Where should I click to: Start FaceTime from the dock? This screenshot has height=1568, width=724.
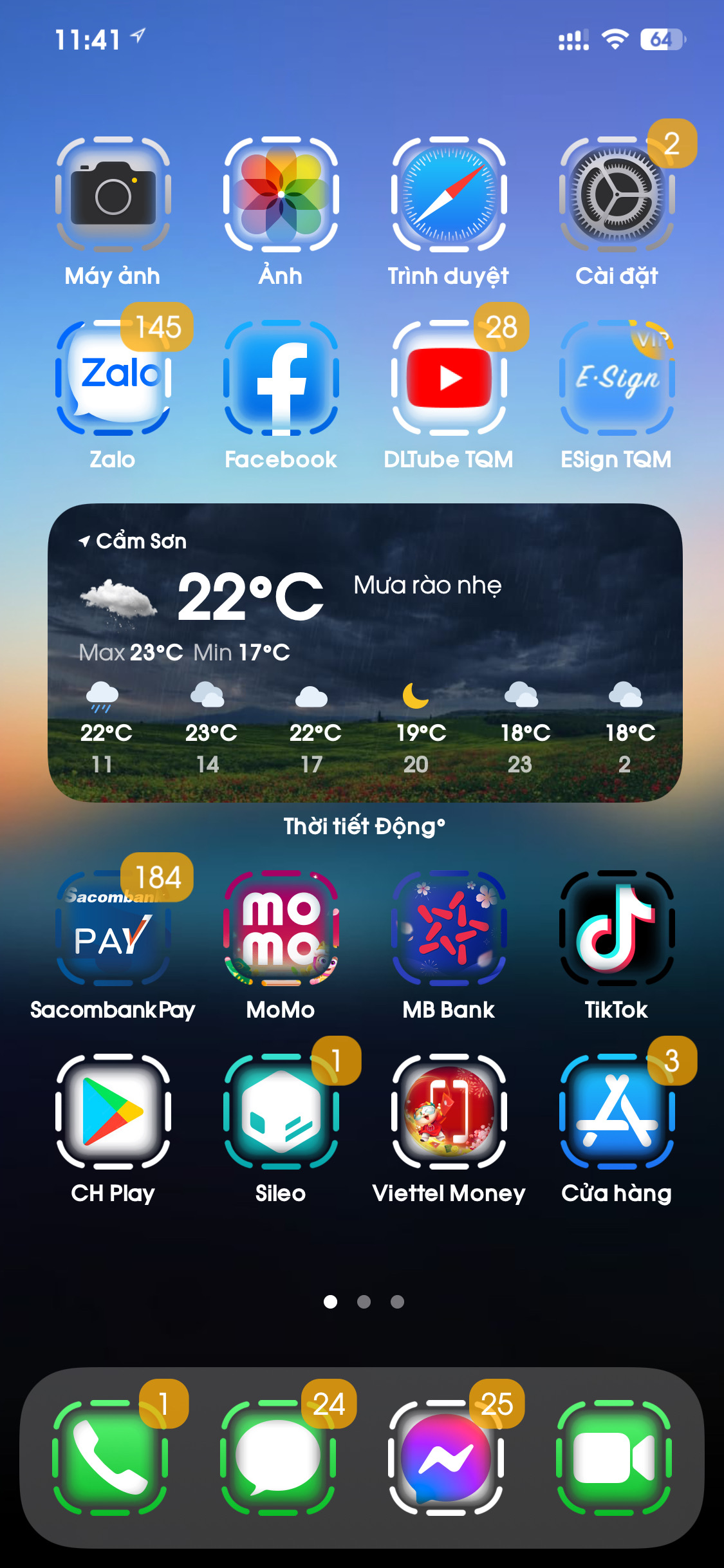(613, 1457)
